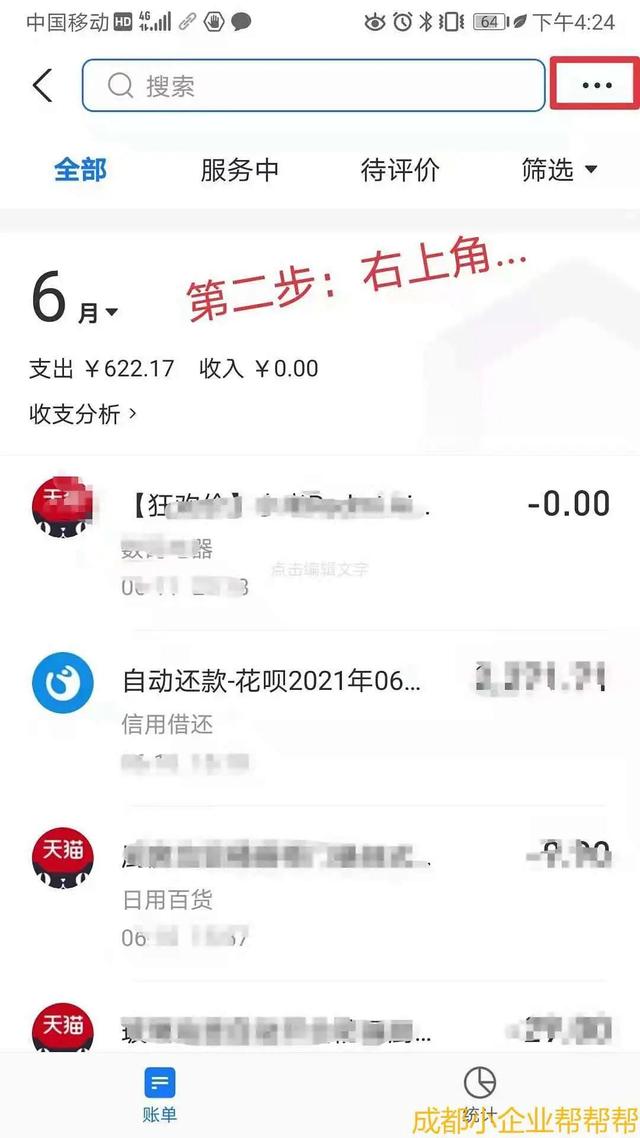This screenshot has height=1138, width=640.
Task: Open the 【狂欢价】 transaction entry
Action: pyautogui.click(x=320, y=544)
